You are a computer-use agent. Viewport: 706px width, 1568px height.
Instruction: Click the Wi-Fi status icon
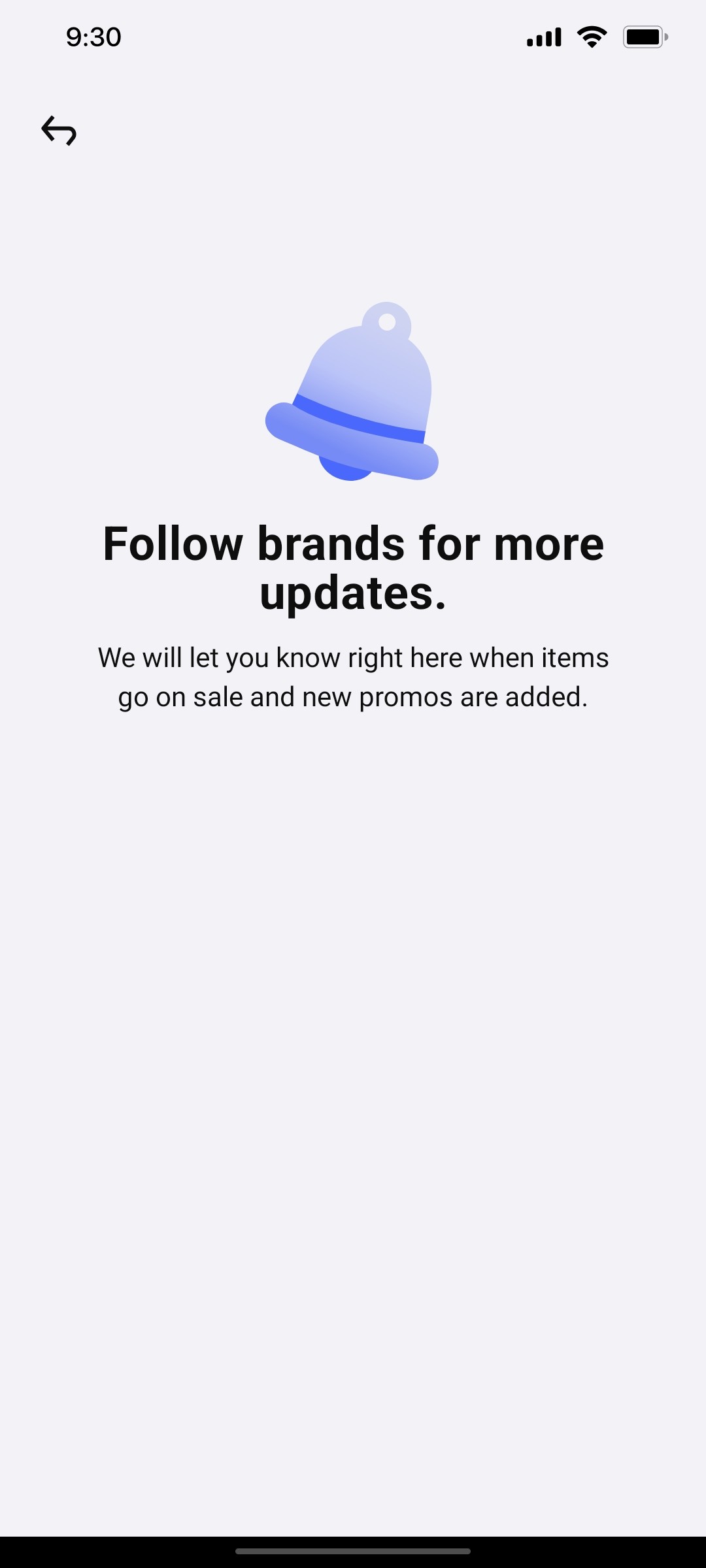click(592, 36)
